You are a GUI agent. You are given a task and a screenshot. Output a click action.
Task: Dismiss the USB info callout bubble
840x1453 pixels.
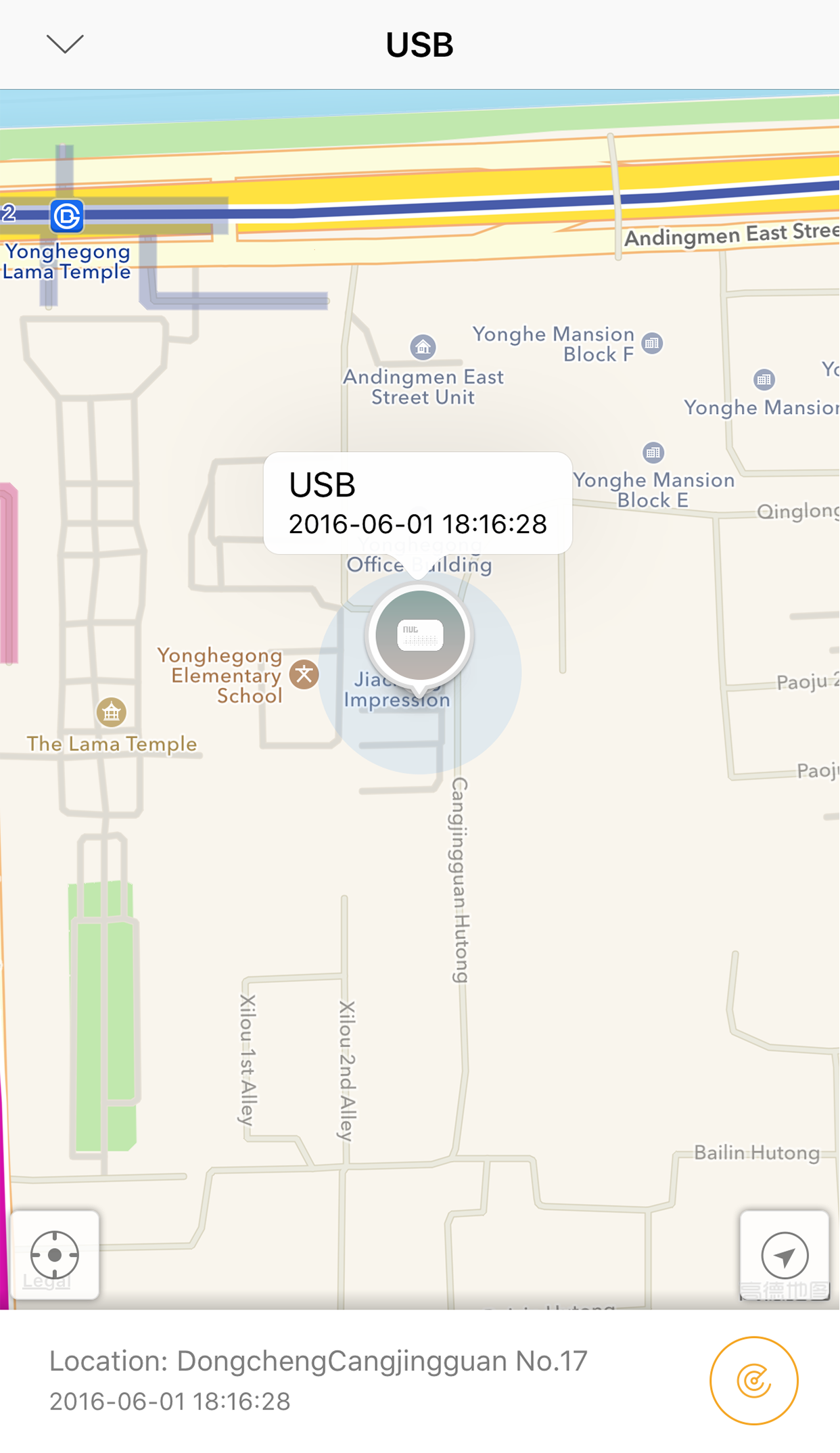click(417, 503)
